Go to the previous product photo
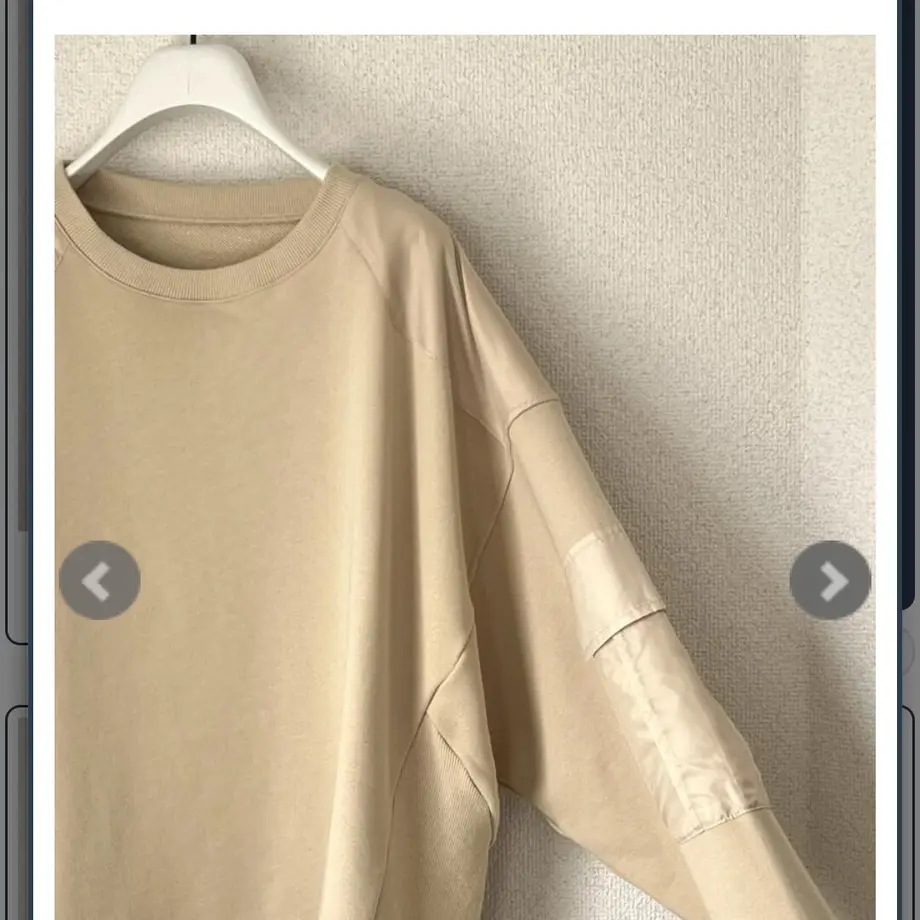 [99, 581]
